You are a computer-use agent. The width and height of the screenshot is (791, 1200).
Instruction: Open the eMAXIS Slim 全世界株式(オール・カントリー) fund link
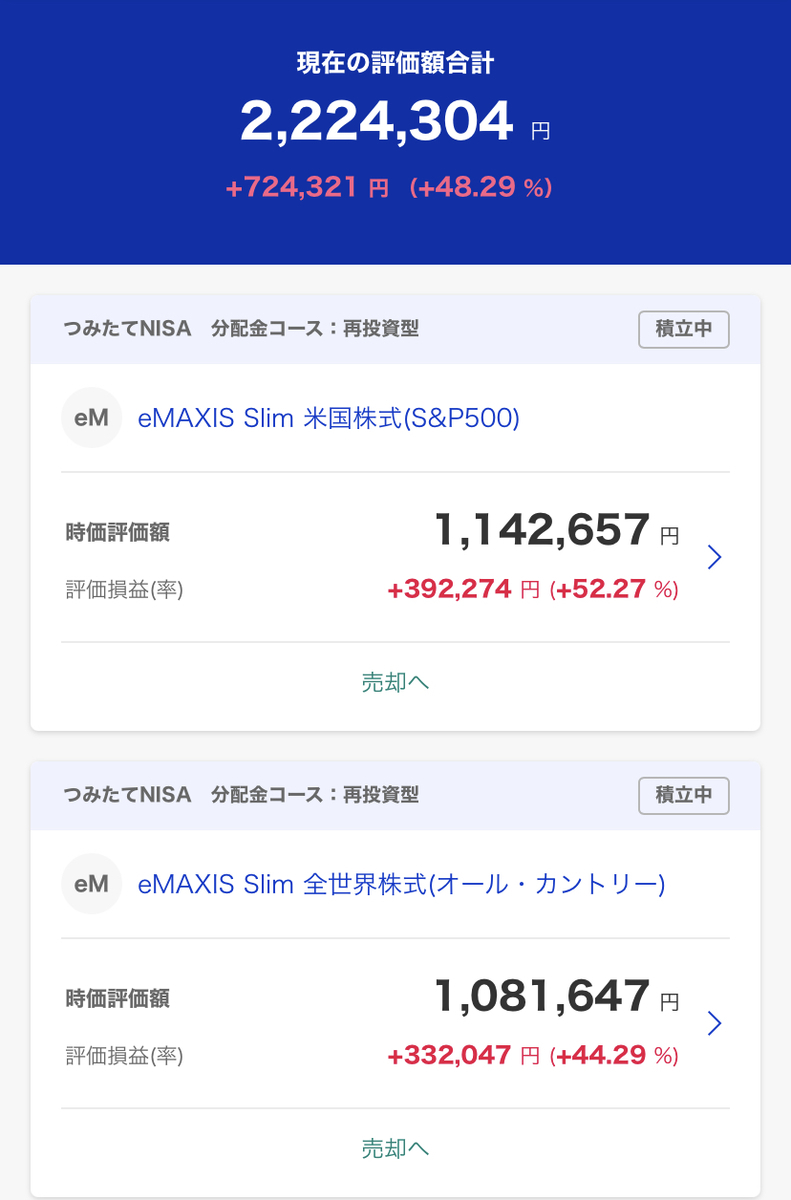[x=401, y=884]
